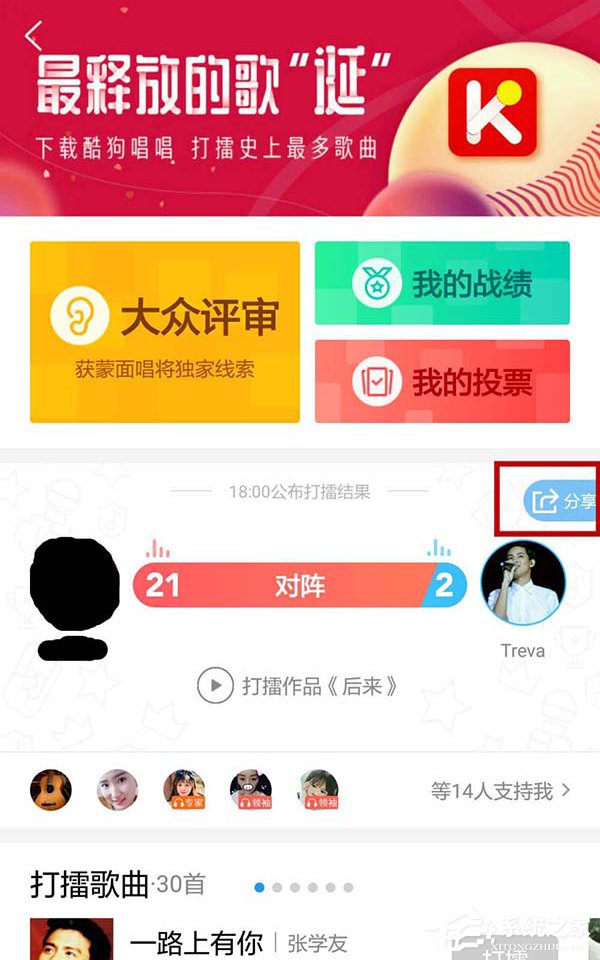Open Treva's profile avatar
Image resolution: width=600 pixels, height=960 pixels.
tap(523, 583)
